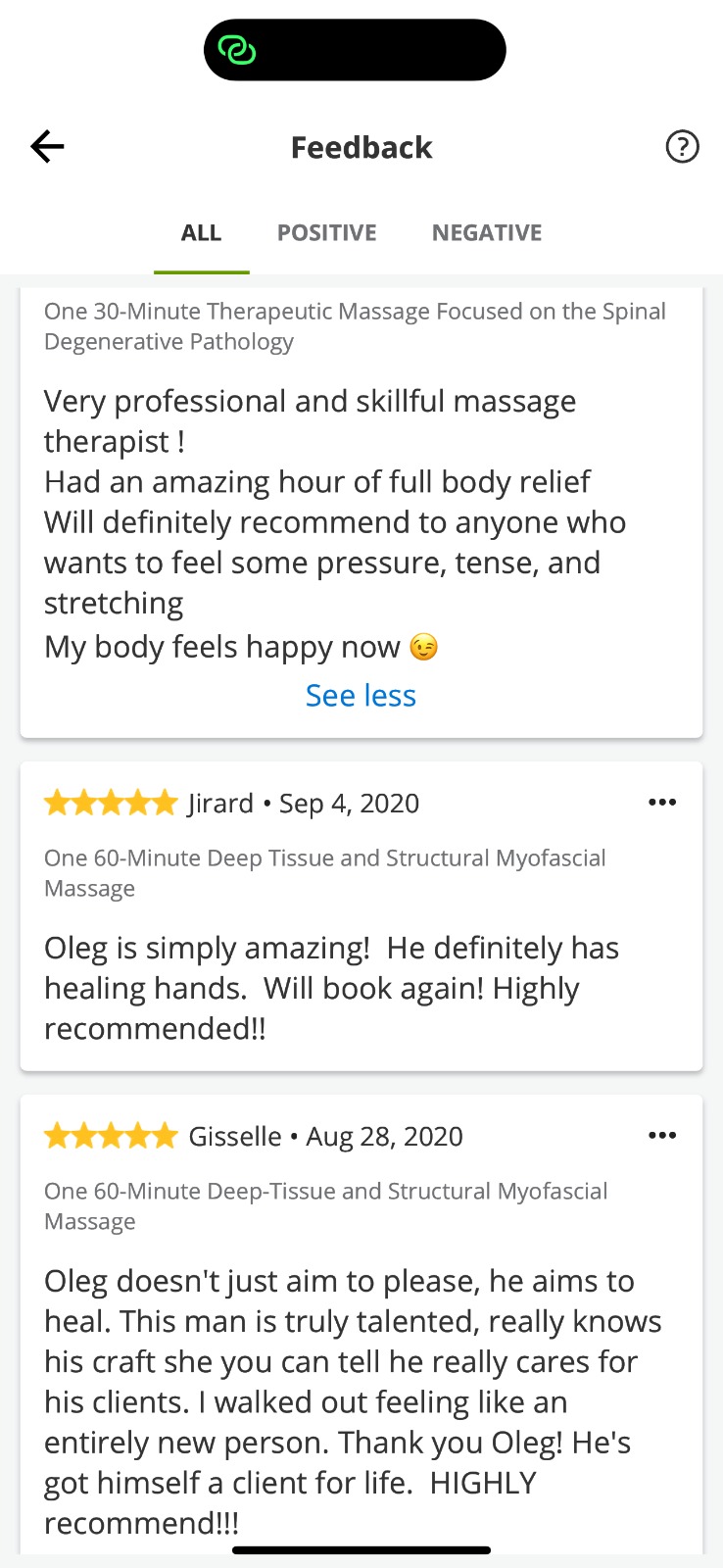Screen dimensions: 723x1568
Task: Open more options on Jirard's review
Action: pos(662,803)
